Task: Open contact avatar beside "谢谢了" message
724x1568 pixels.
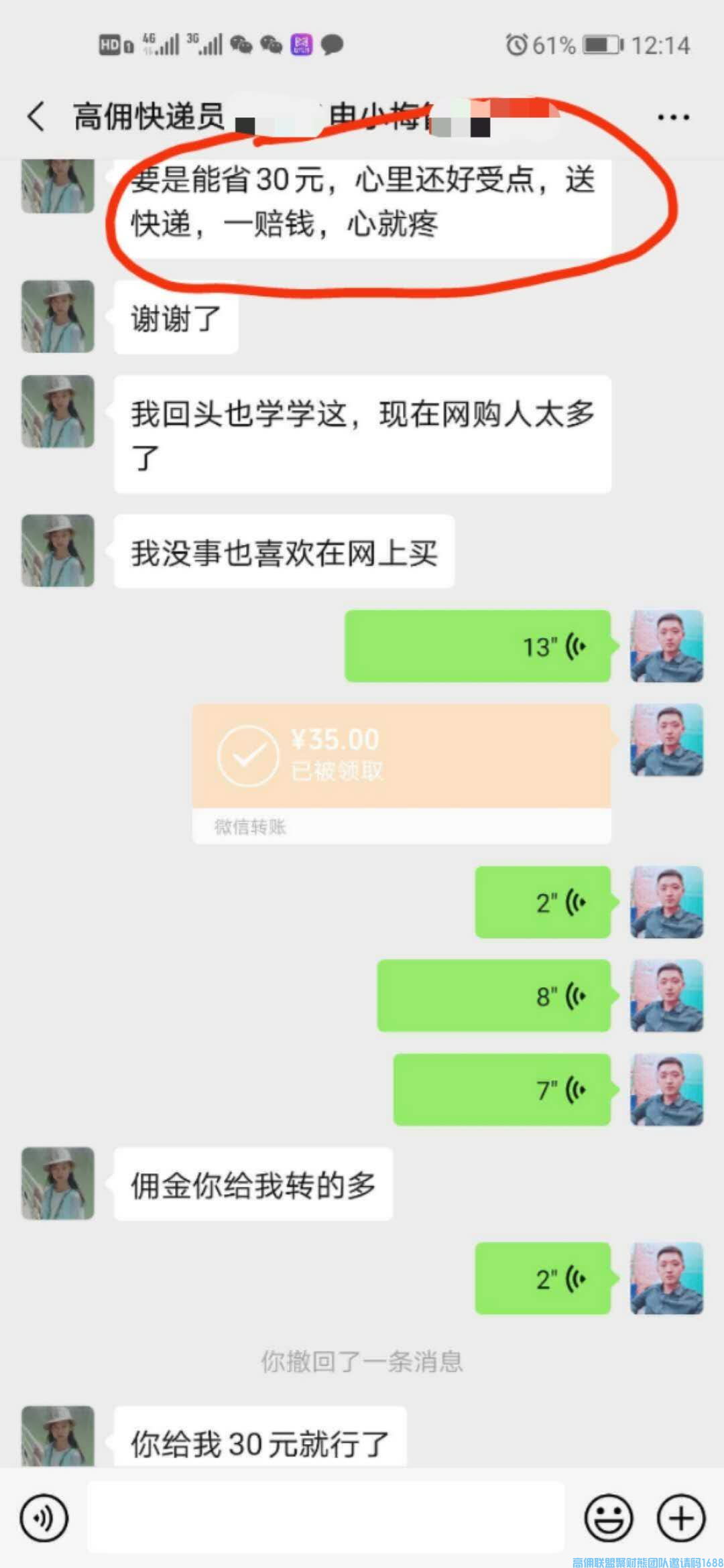Action: [x=58, y=316]
